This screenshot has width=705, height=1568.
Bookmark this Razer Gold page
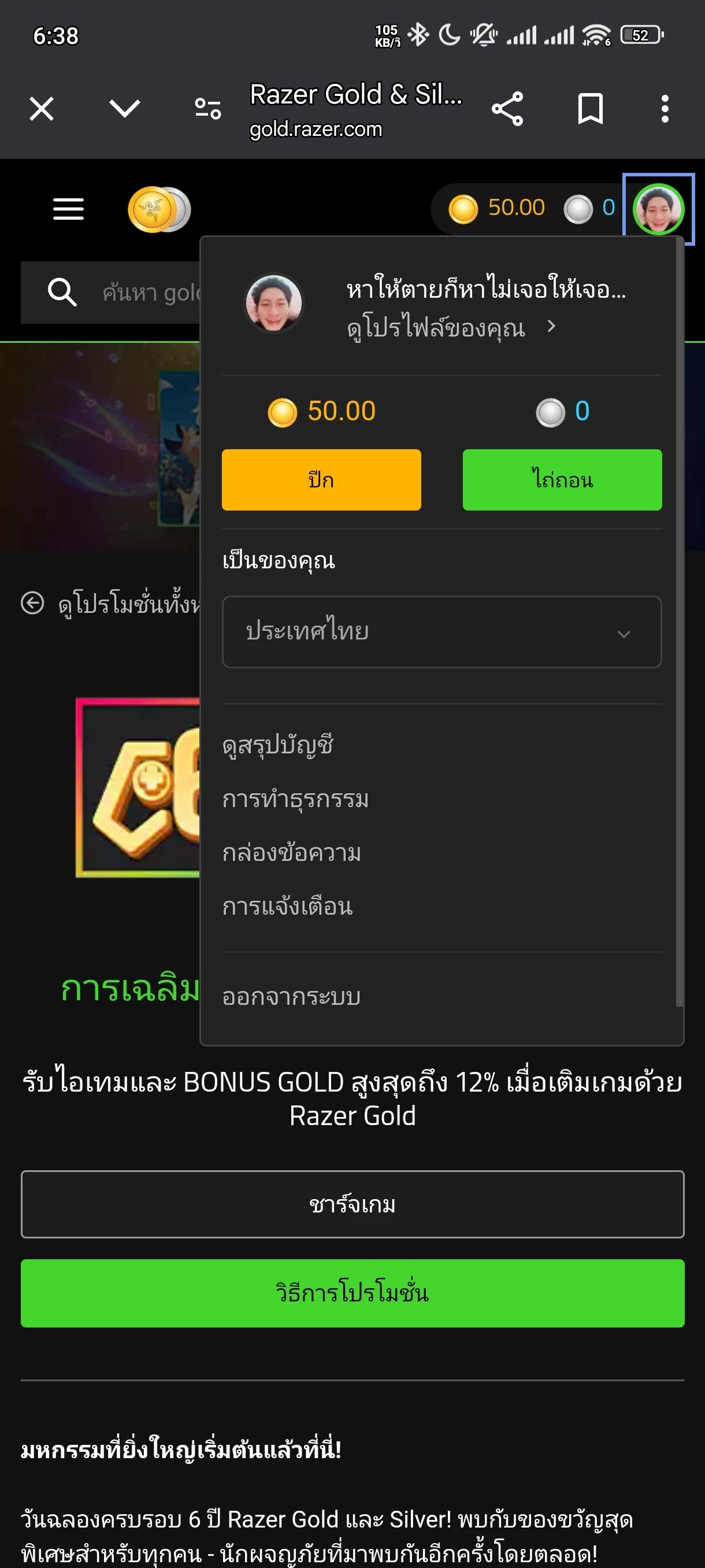click(590, 110)
